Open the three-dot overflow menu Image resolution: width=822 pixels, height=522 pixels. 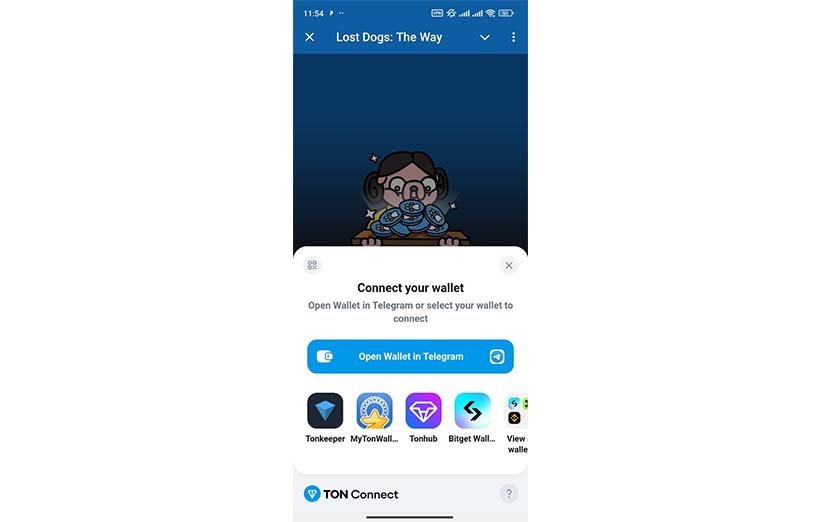coord(514,37)
